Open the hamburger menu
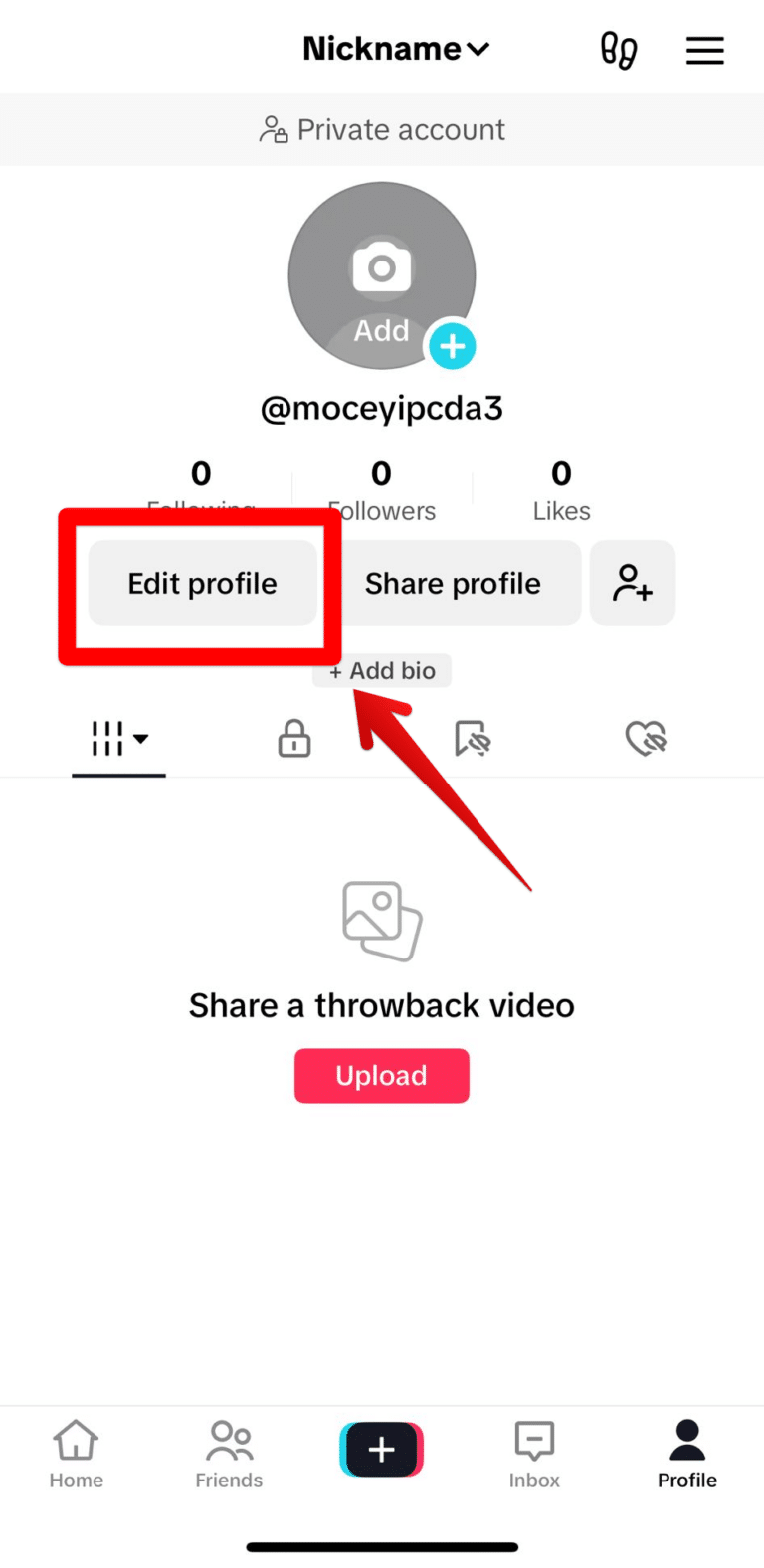The height and width of the screenshot is (1568, 764). pos(704,50)
